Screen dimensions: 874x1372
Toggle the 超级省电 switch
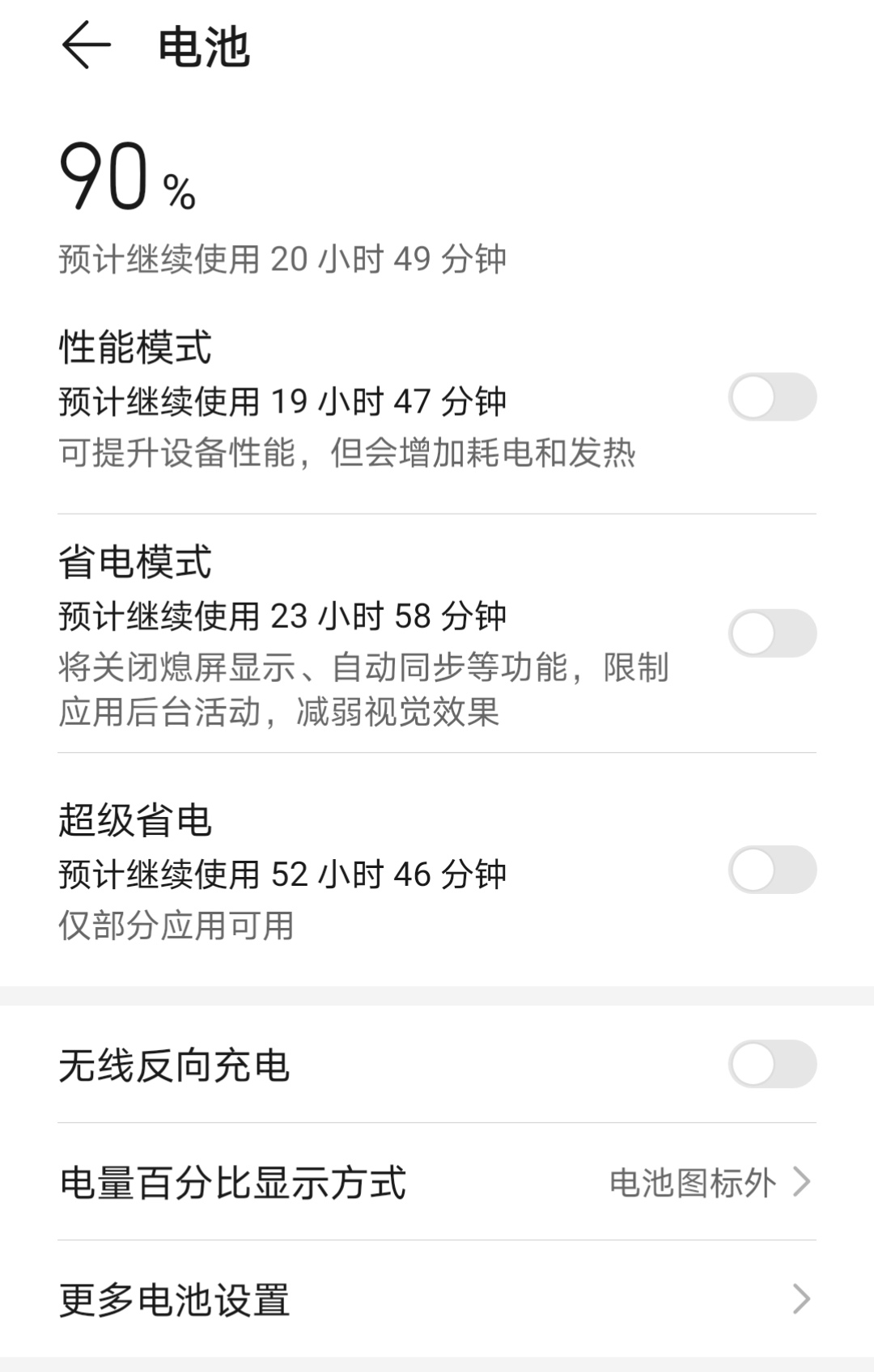pos(771,870)
